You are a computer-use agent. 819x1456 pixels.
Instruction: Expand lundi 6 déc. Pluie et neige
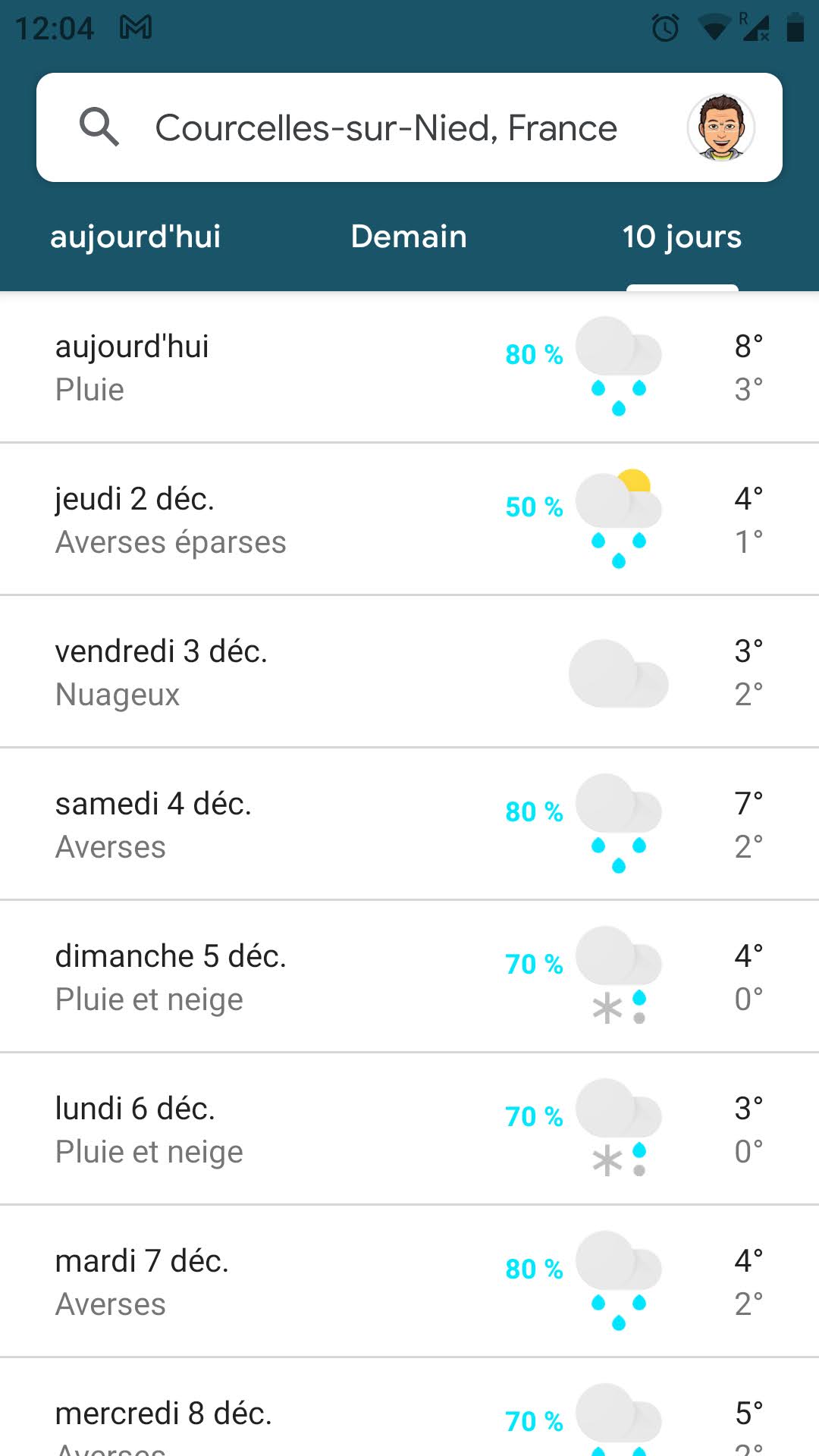[409, 1130]
